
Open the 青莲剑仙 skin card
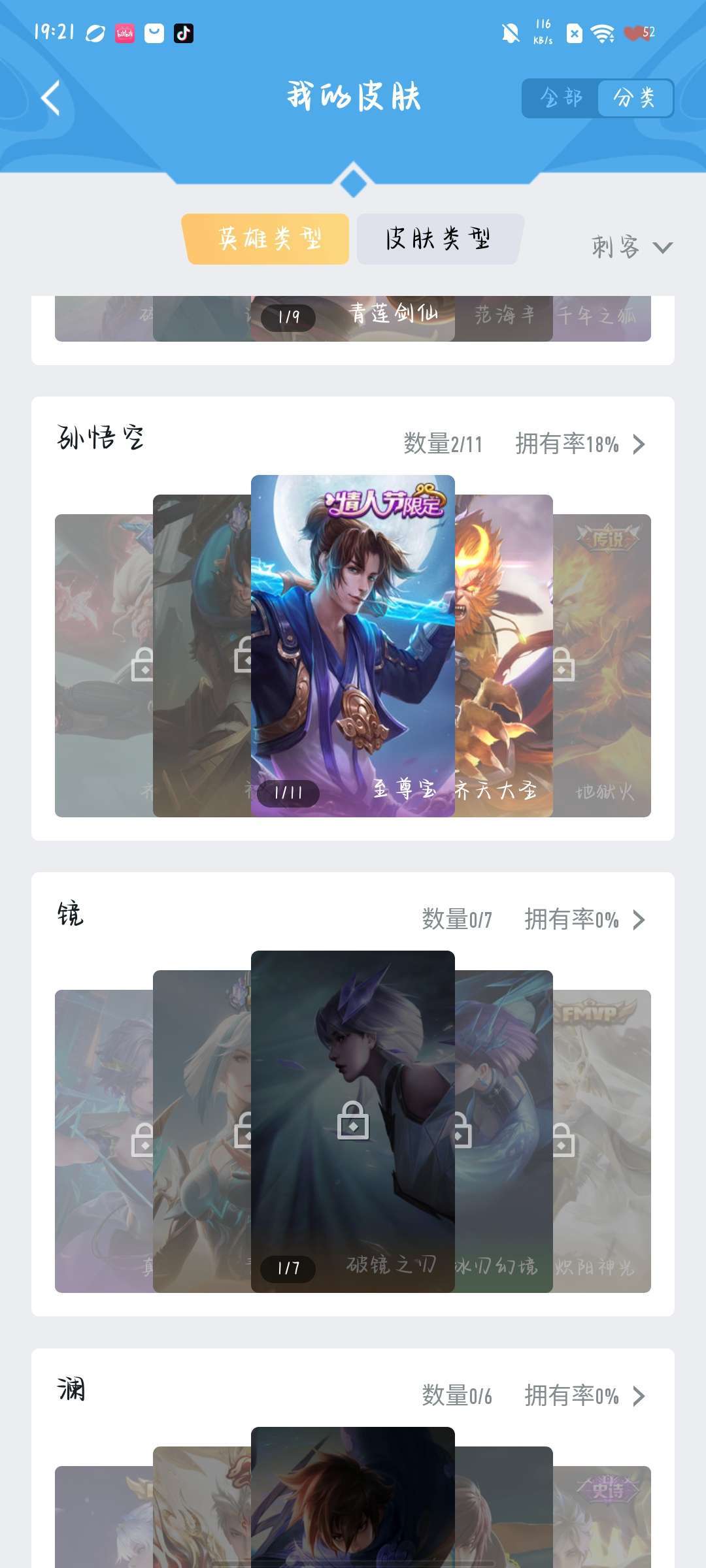click(x=353, y=318)
